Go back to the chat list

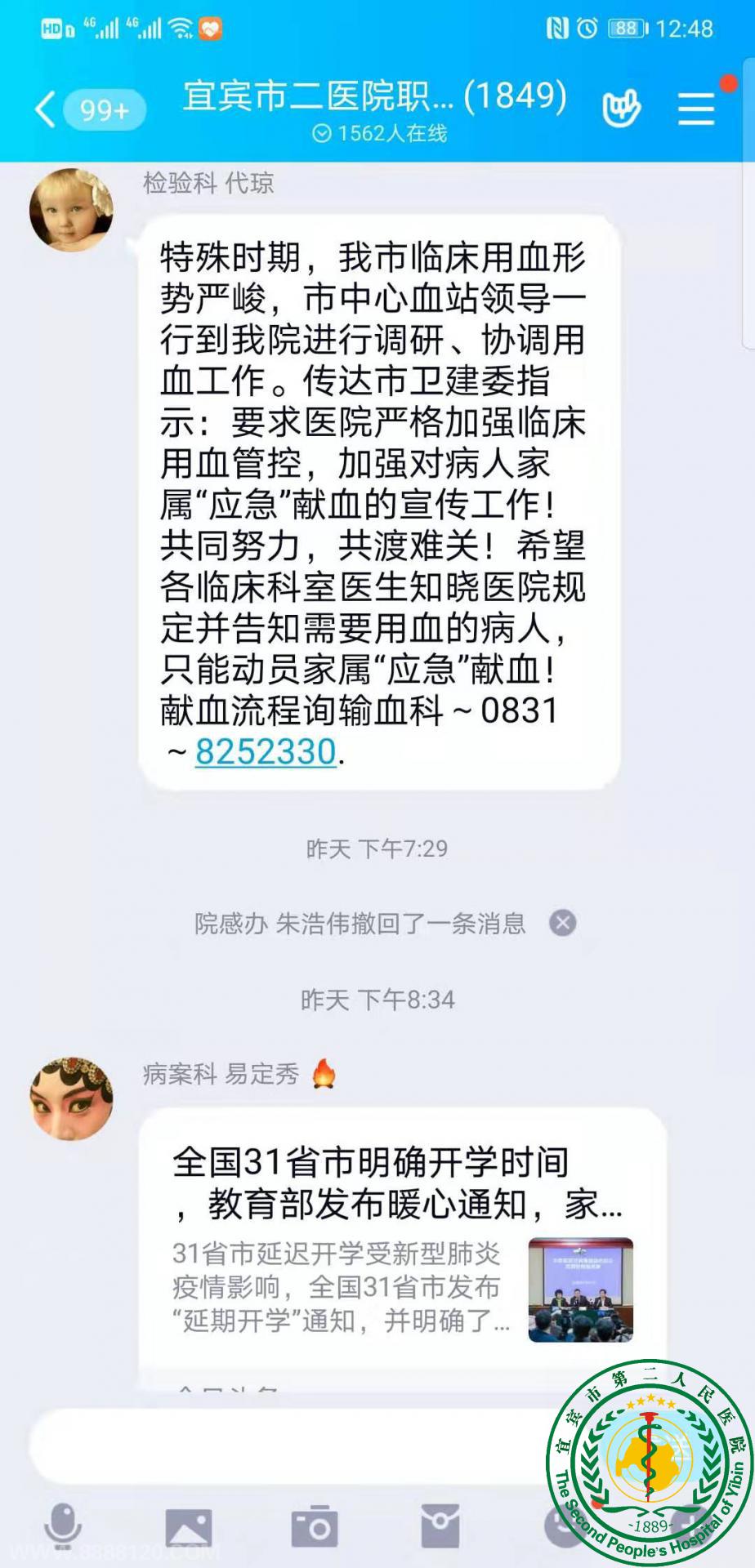tap(47, 109)
